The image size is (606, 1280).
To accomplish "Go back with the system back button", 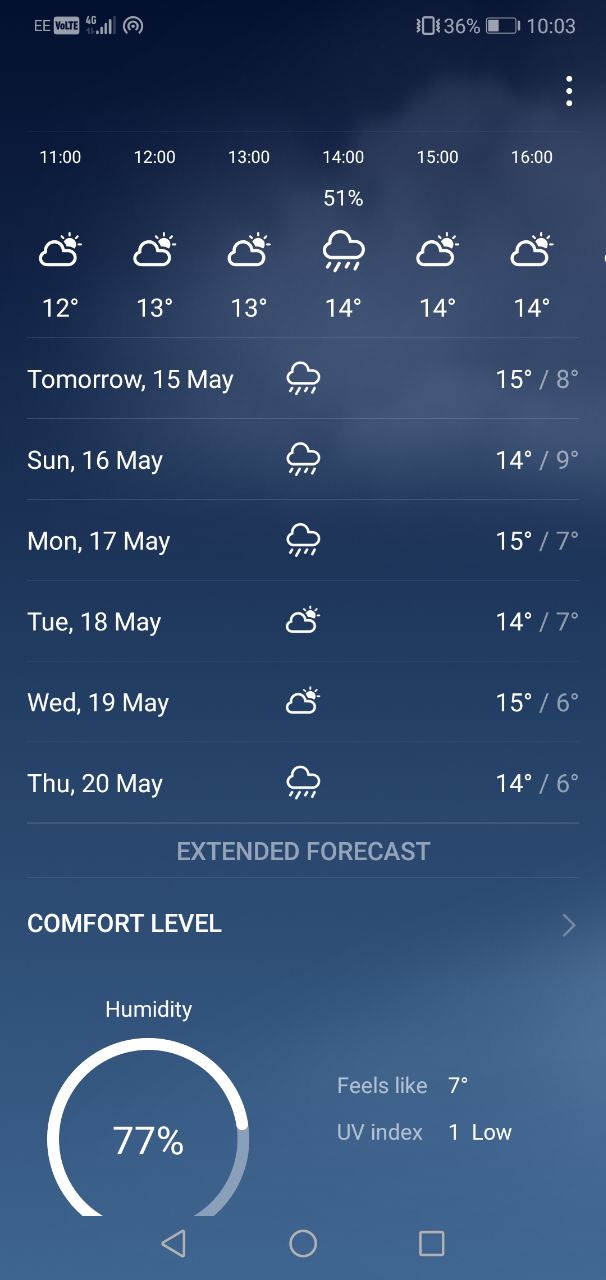I will tap(173, 1243).
